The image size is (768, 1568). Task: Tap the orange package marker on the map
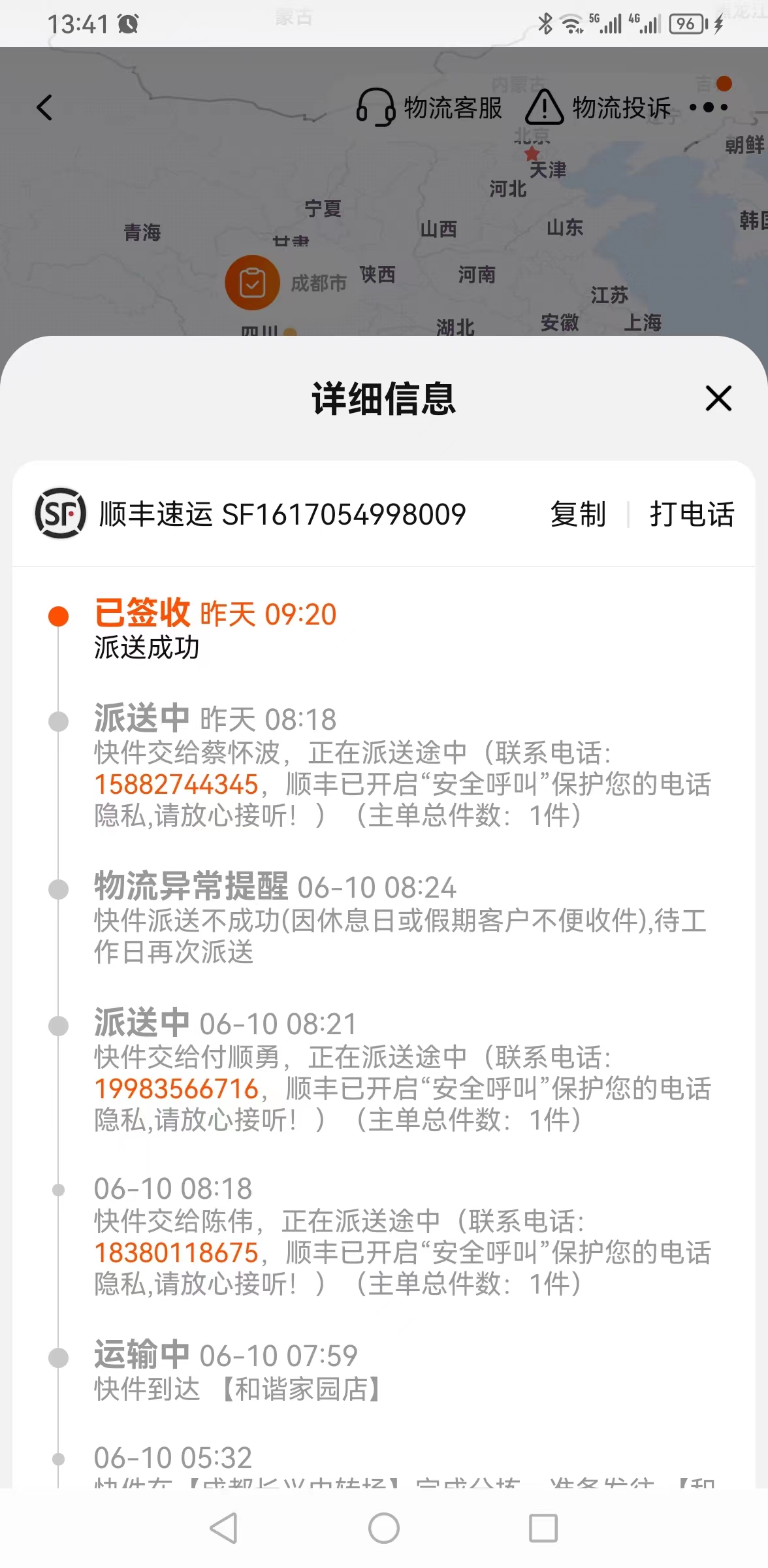point(252,282)
